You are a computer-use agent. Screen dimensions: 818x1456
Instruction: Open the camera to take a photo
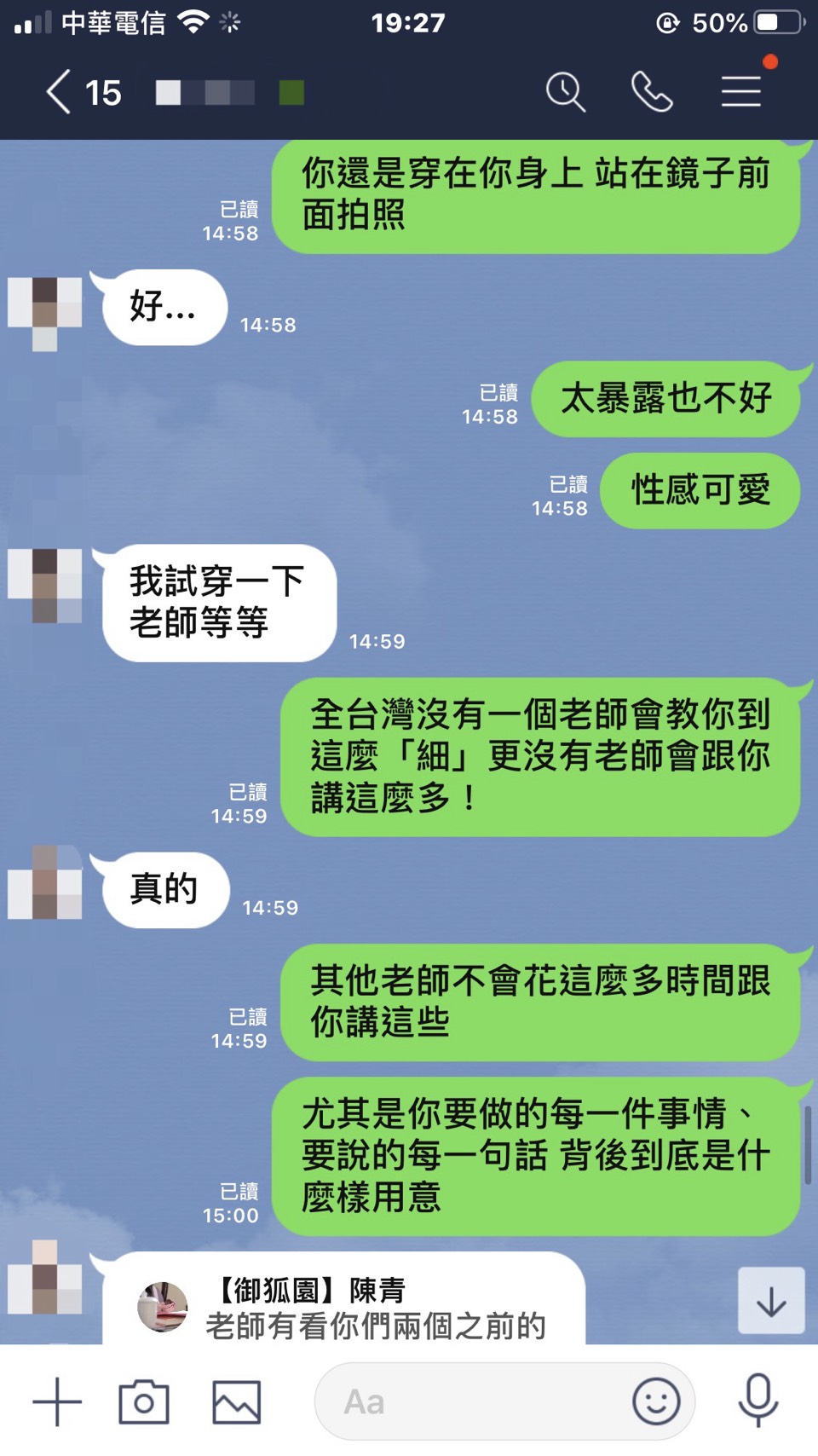(x=144, y=1401)
